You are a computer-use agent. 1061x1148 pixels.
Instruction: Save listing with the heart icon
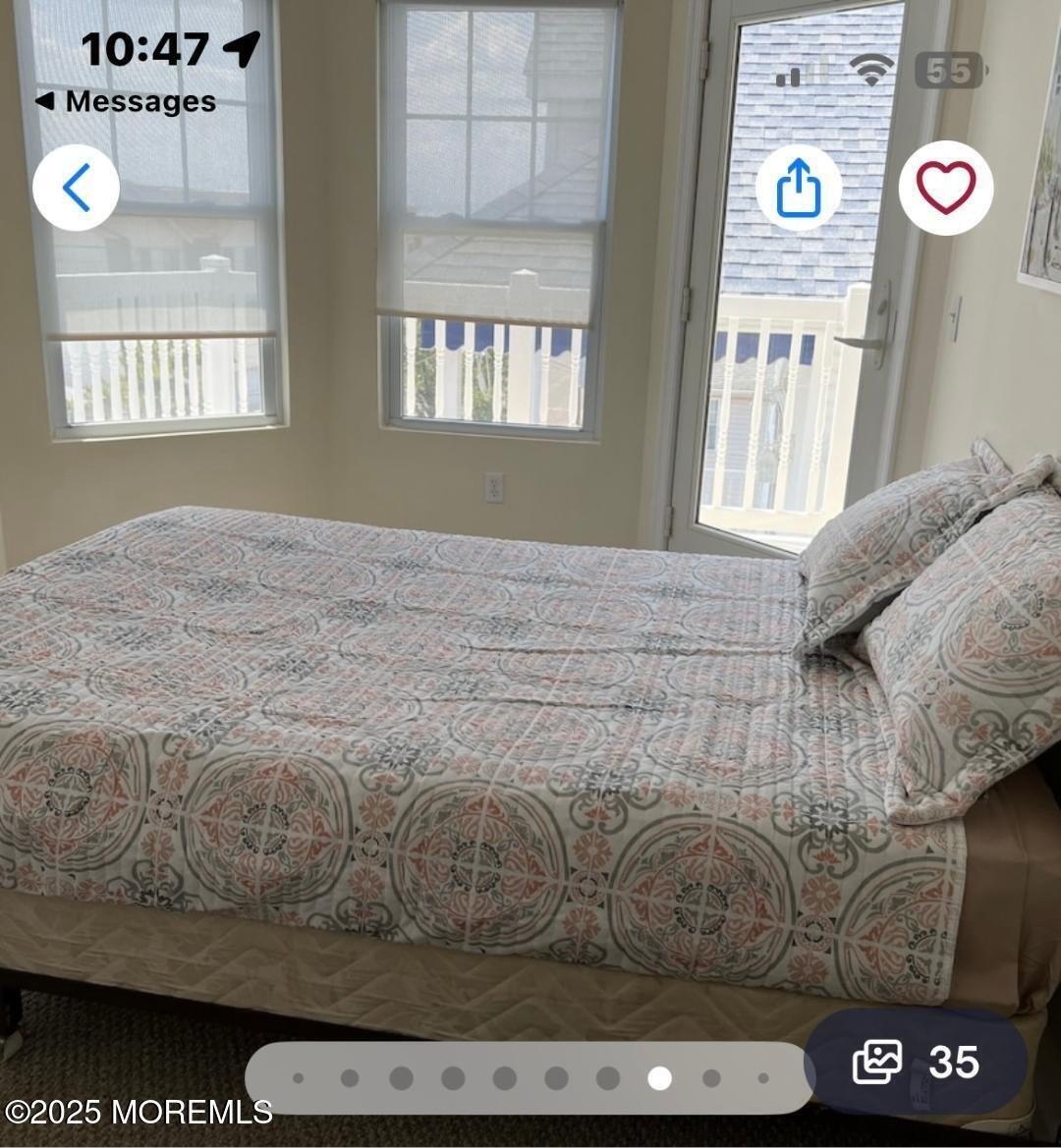945,188
